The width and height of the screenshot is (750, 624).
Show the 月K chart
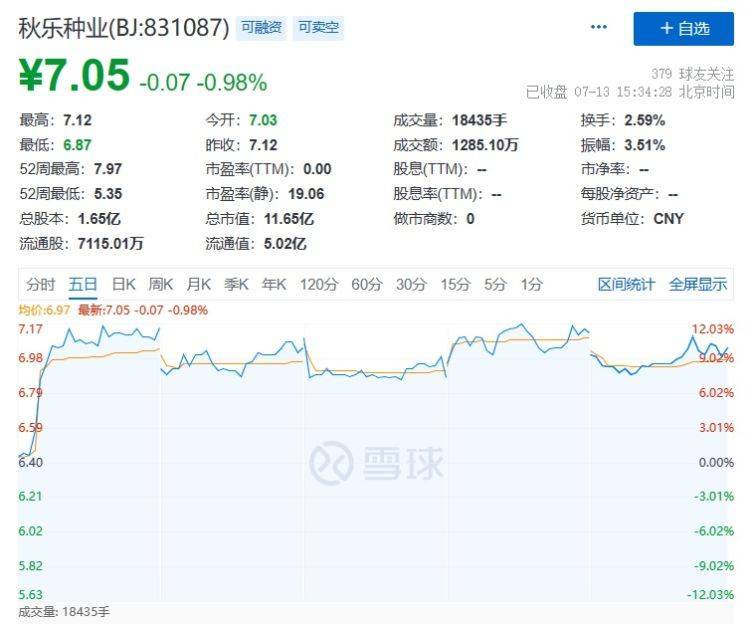[x=199, y=285]
